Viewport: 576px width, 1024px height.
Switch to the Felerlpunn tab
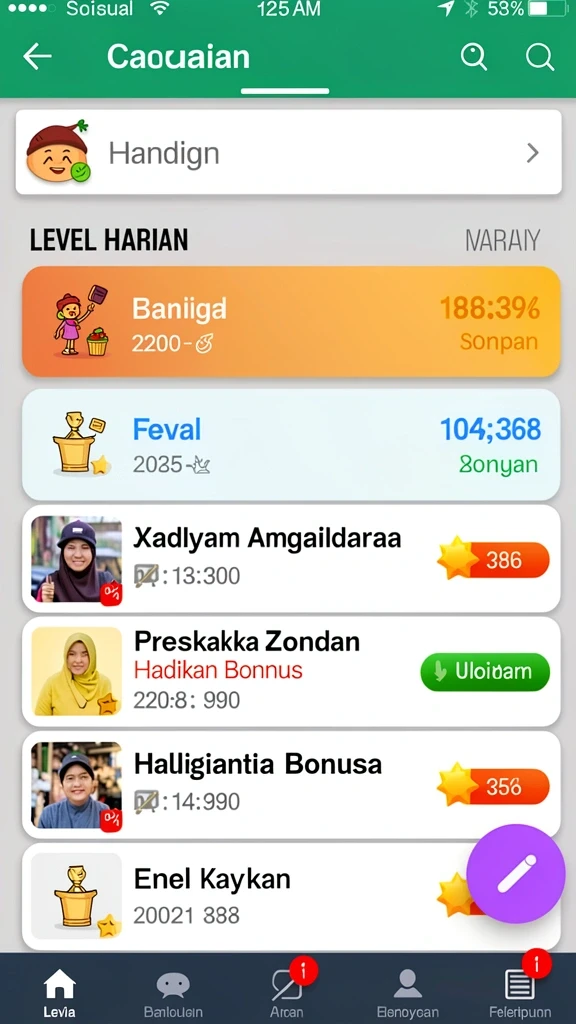(x=520, y=993)
